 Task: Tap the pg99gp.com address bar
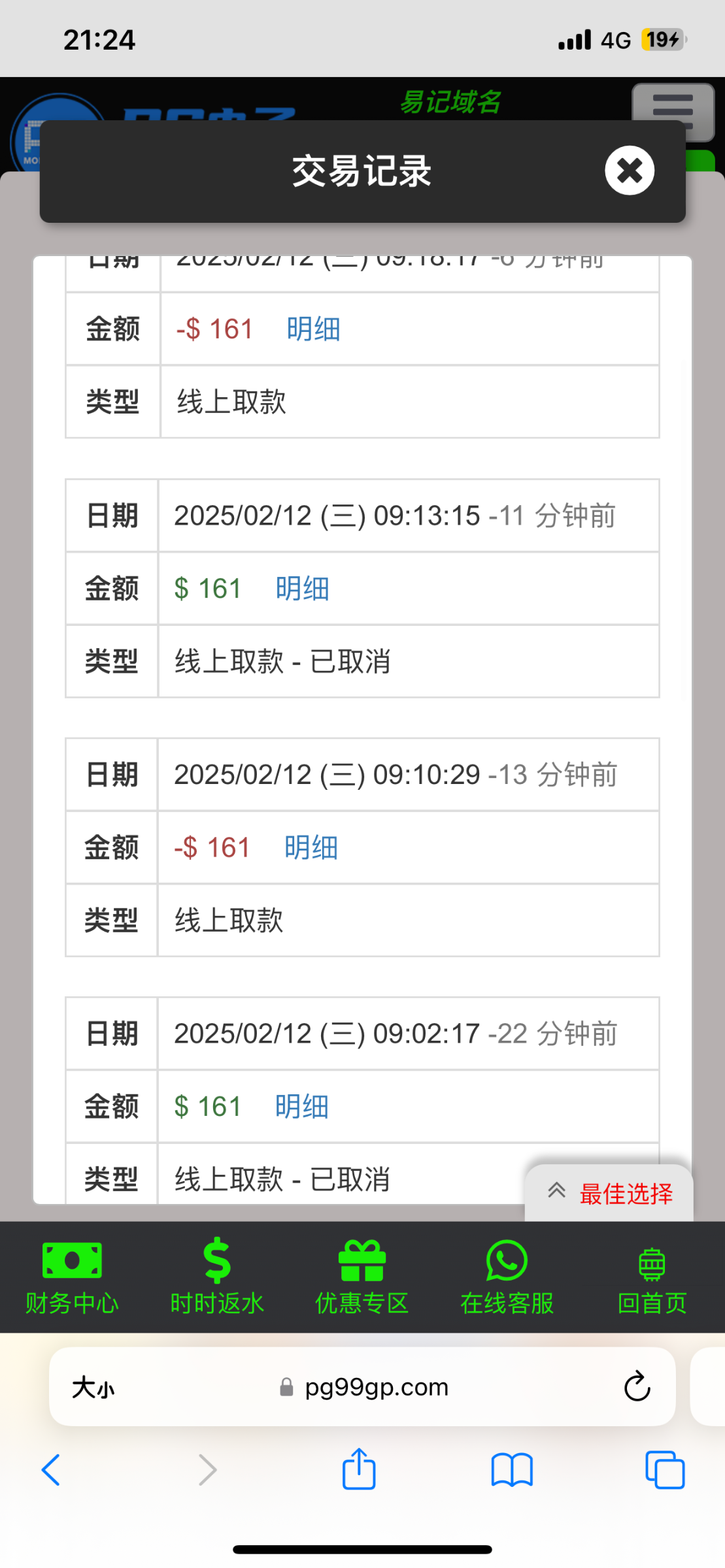363,1386
